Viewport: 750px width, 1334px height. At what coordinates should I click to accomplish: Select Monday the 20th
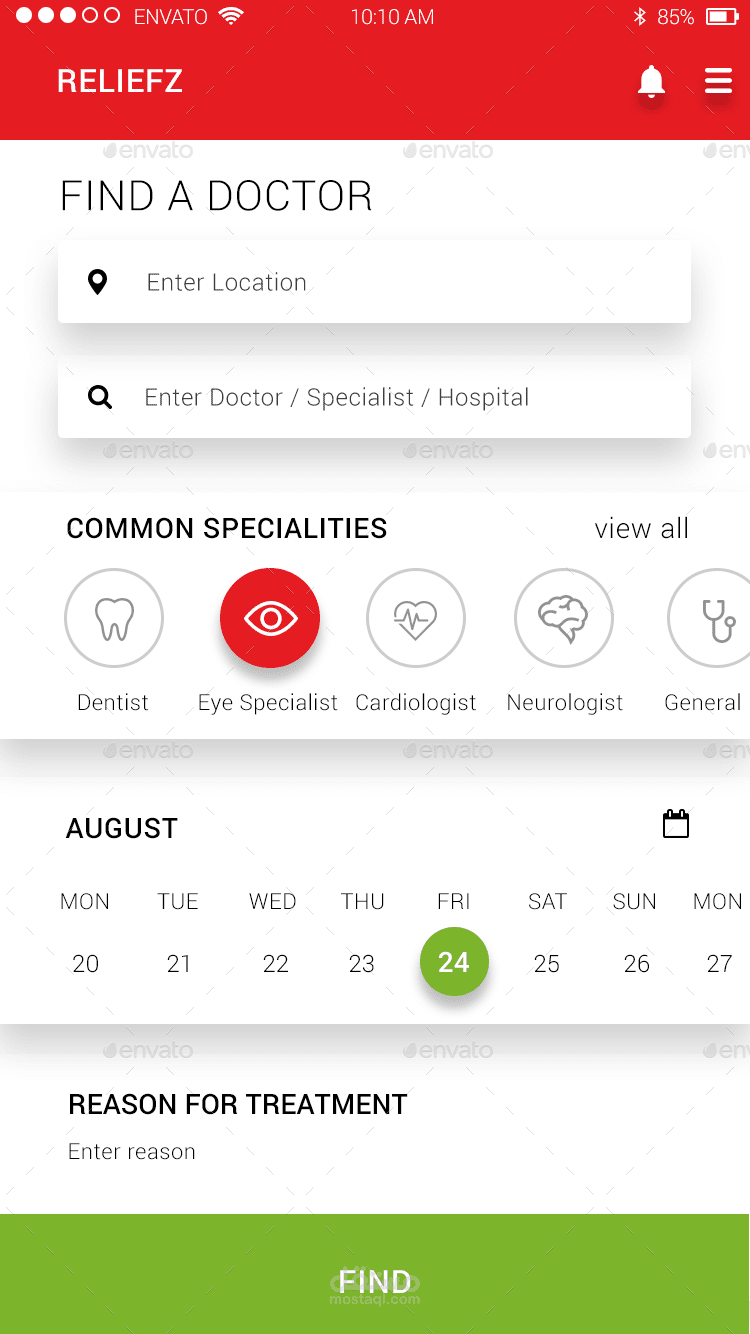click(x=86, y=963)
